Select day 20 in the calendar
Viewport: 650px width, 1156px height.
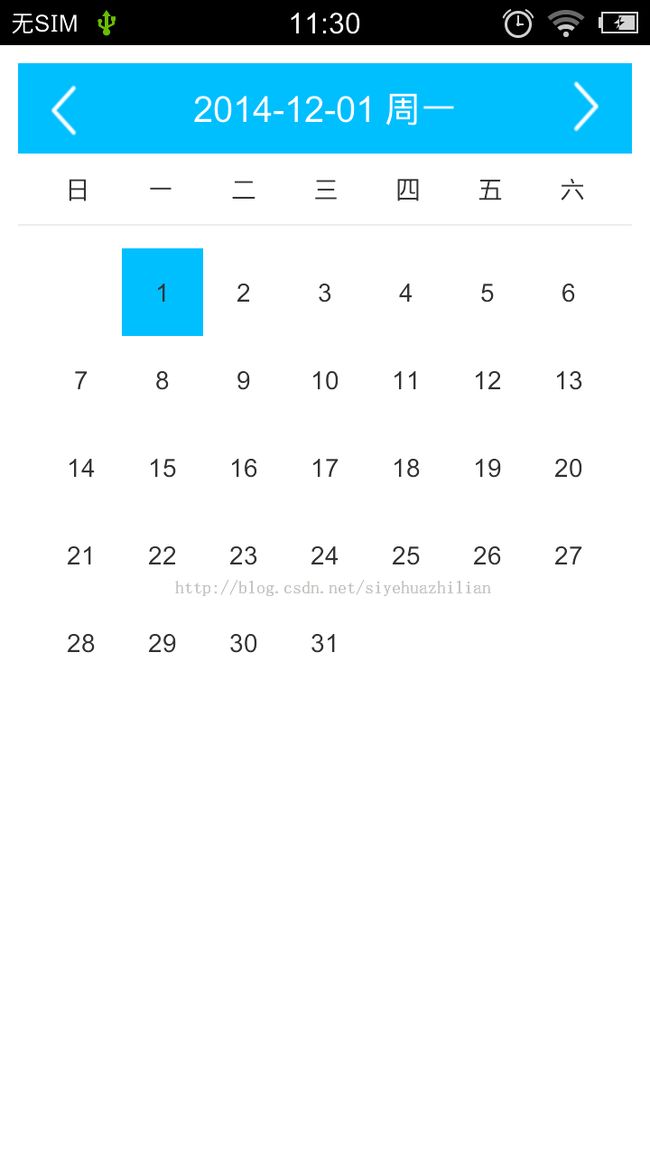568,468
